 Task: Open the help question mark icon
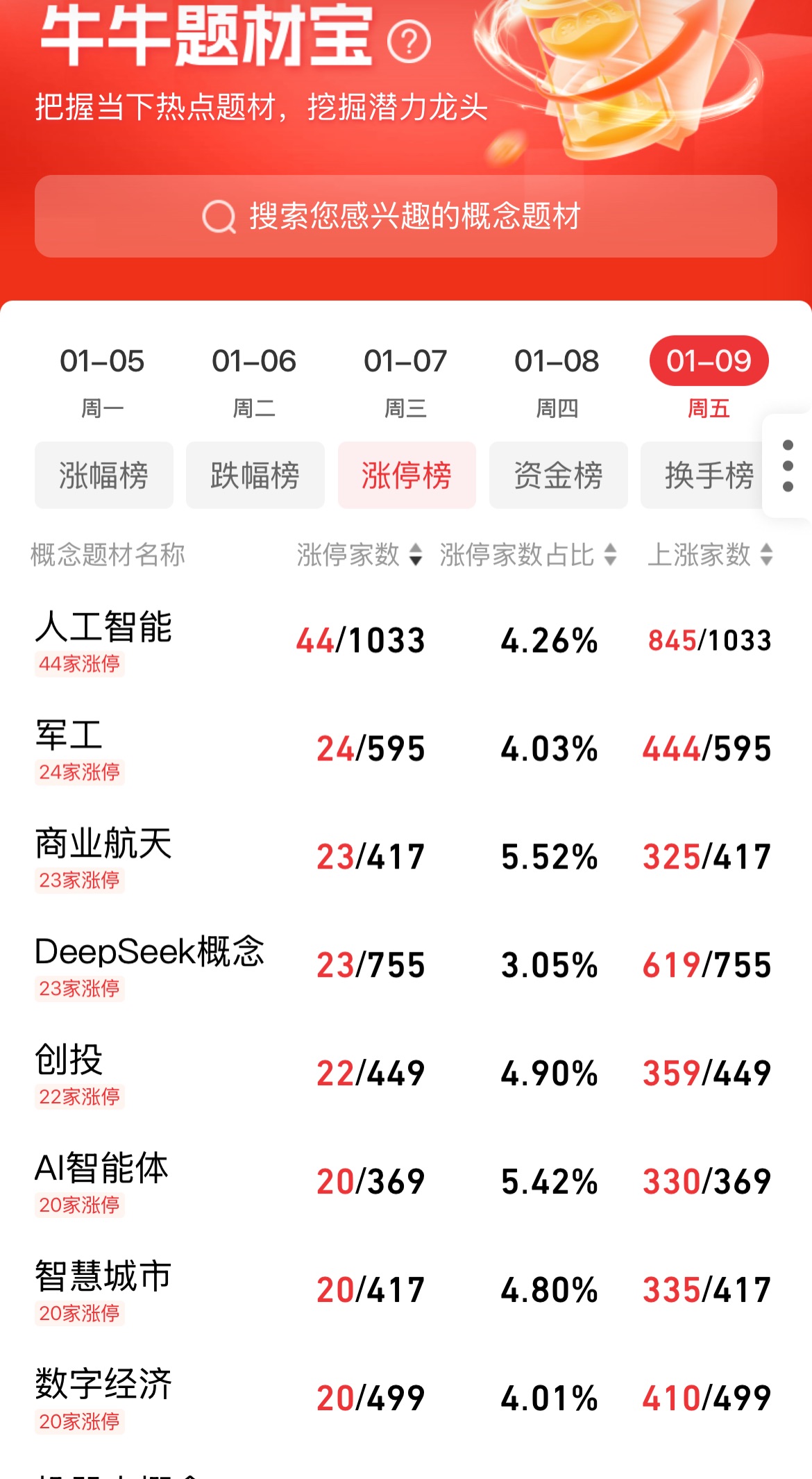click(x=409, y=42)
